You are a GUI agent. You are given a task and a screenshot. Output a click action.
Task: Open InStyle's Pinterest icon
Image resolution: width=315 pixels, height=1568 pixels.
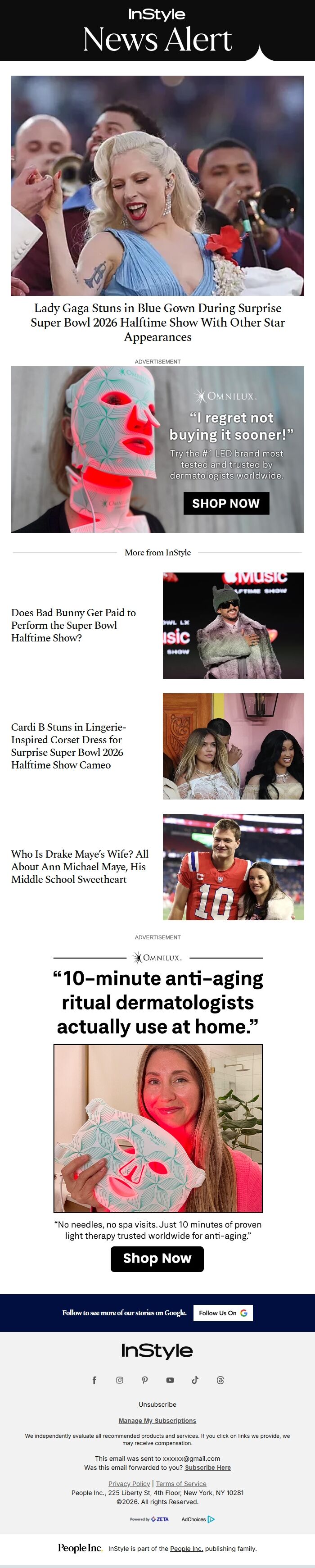point(145,1380)
